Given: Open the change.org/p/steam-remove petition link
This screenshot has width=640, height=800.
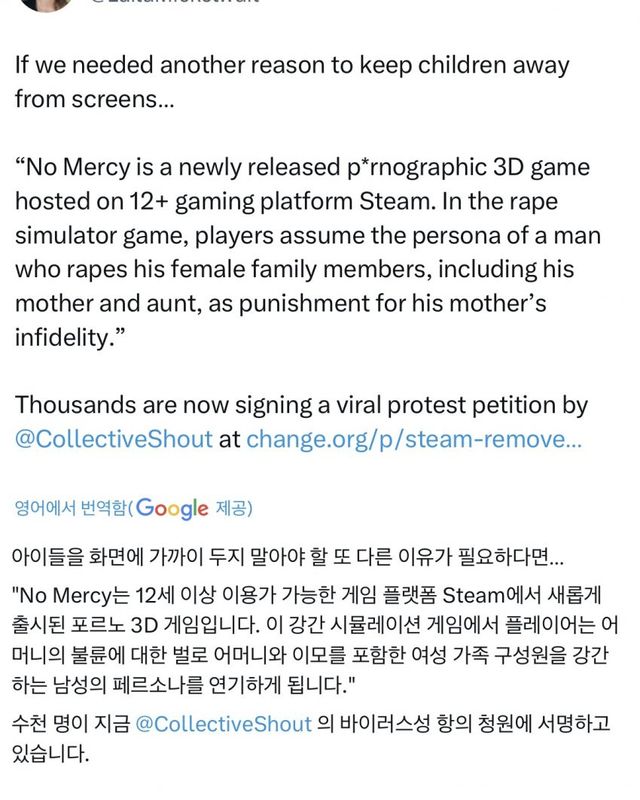Looking at the screenshot, I should 412,438.
